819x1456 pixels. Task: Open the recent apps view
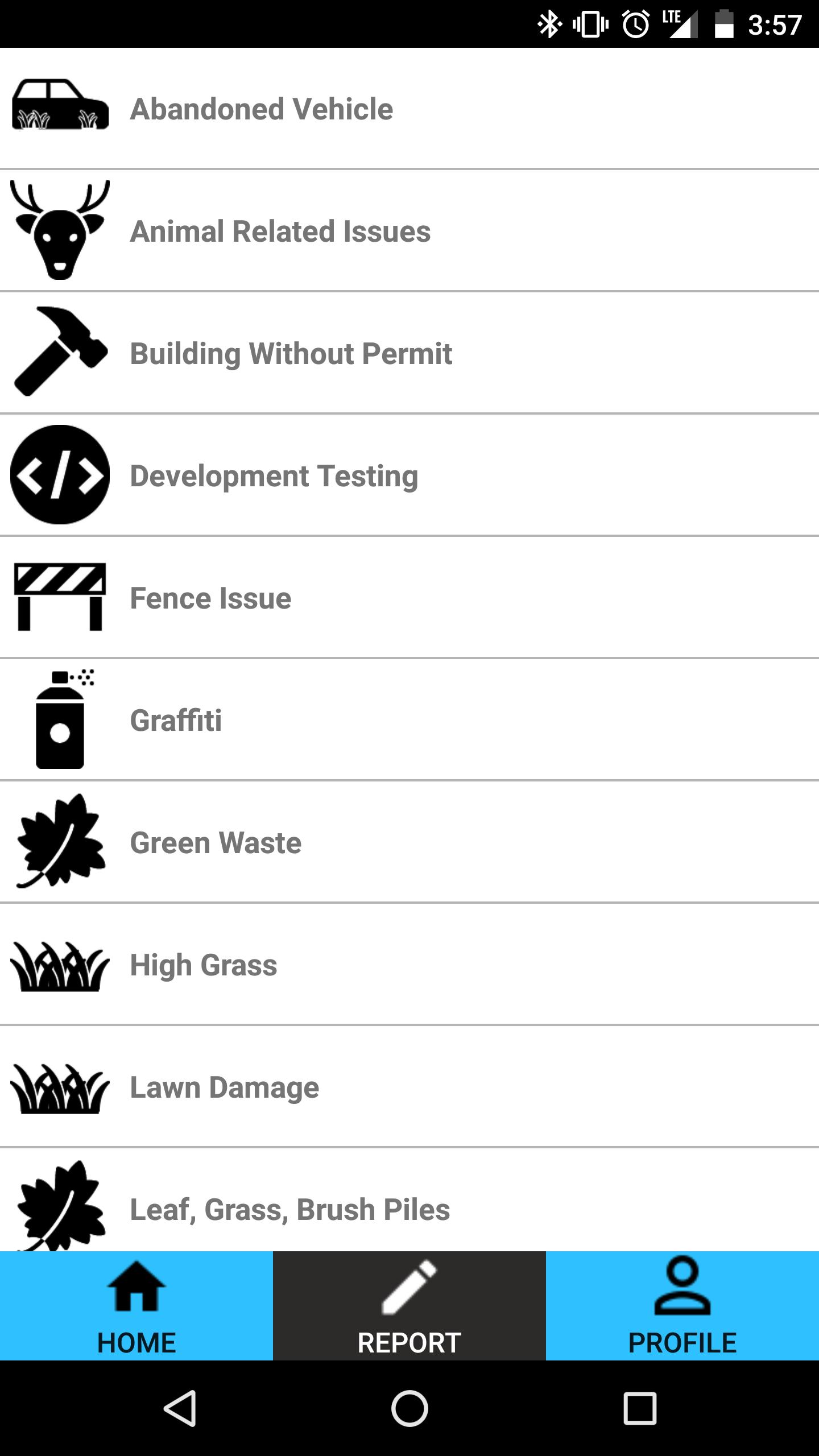point(640,1408)
